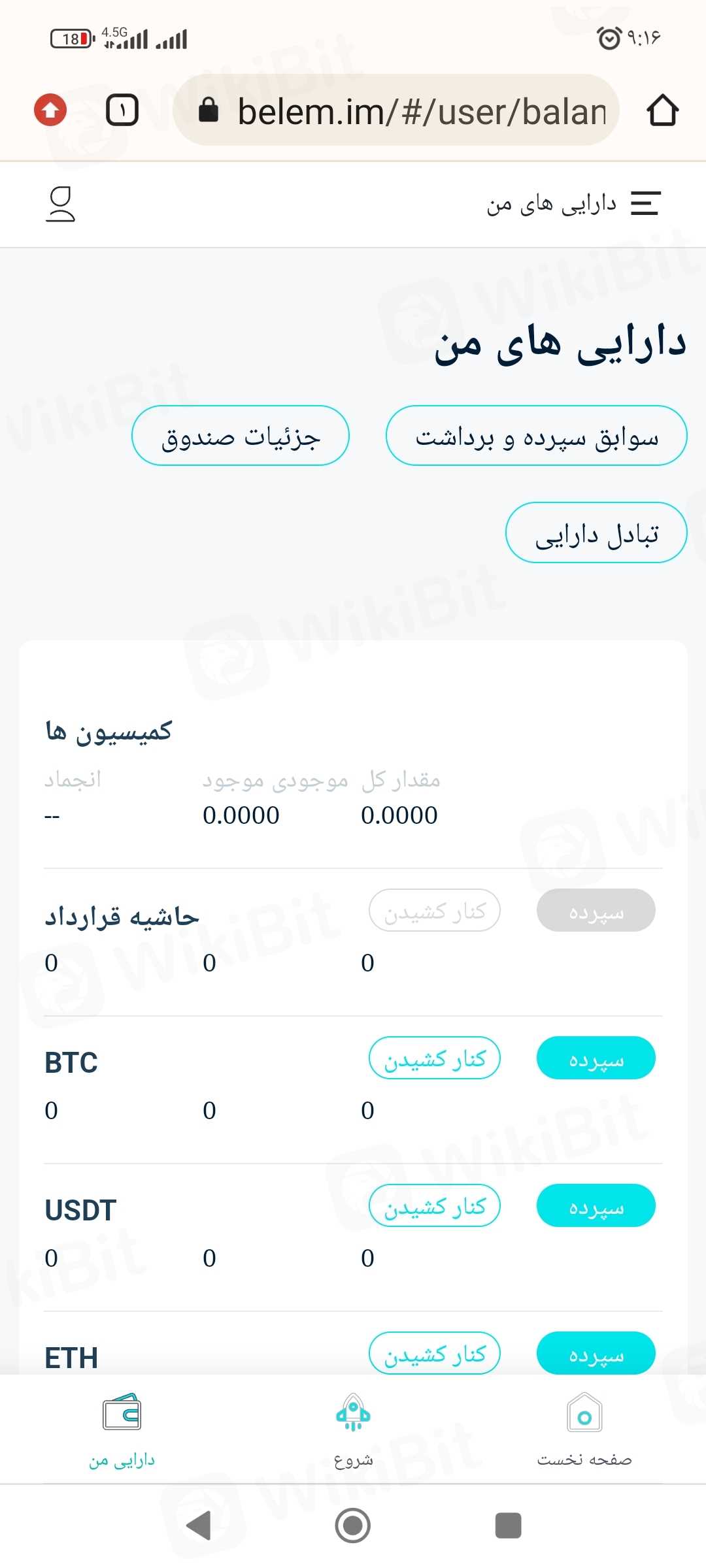The height and width of the screenshot is (1568, 706).
Task: Open the browser tabs switcher
Action: [122, 110]
